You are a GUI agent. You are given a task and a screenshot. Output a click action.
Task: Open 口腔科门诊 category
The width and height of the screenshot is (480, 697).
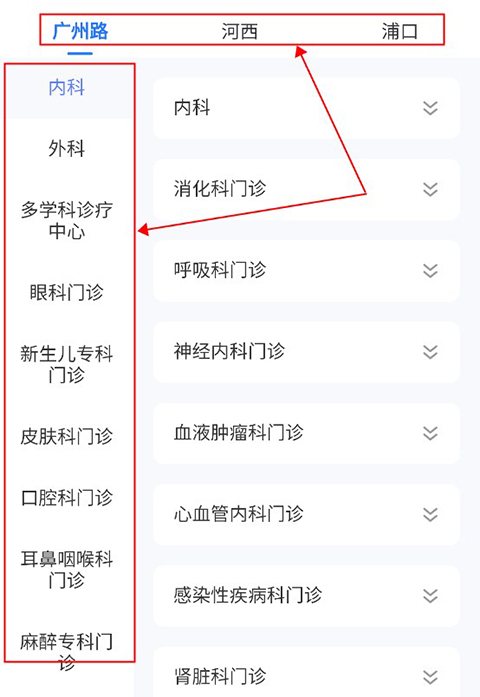(x=67, y=497)
